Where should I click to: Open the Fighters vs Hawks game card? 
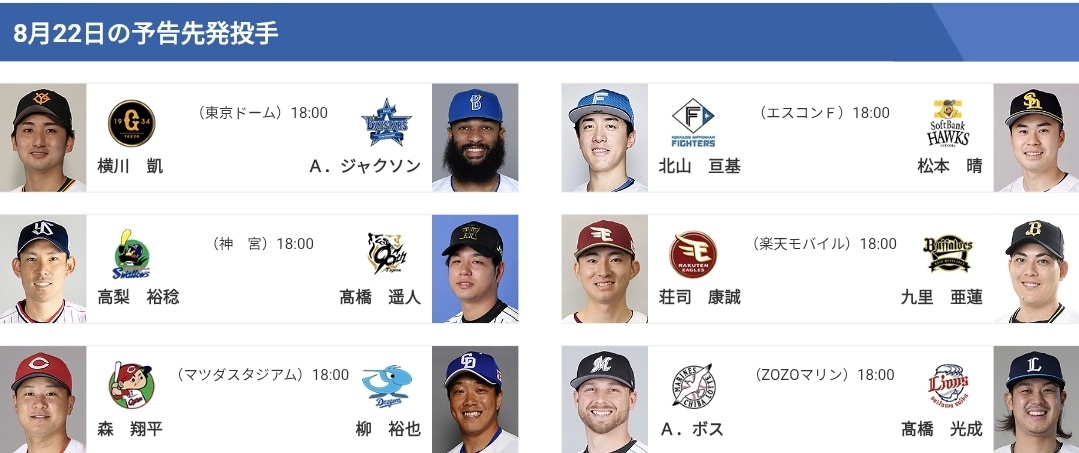pos(820,138)
